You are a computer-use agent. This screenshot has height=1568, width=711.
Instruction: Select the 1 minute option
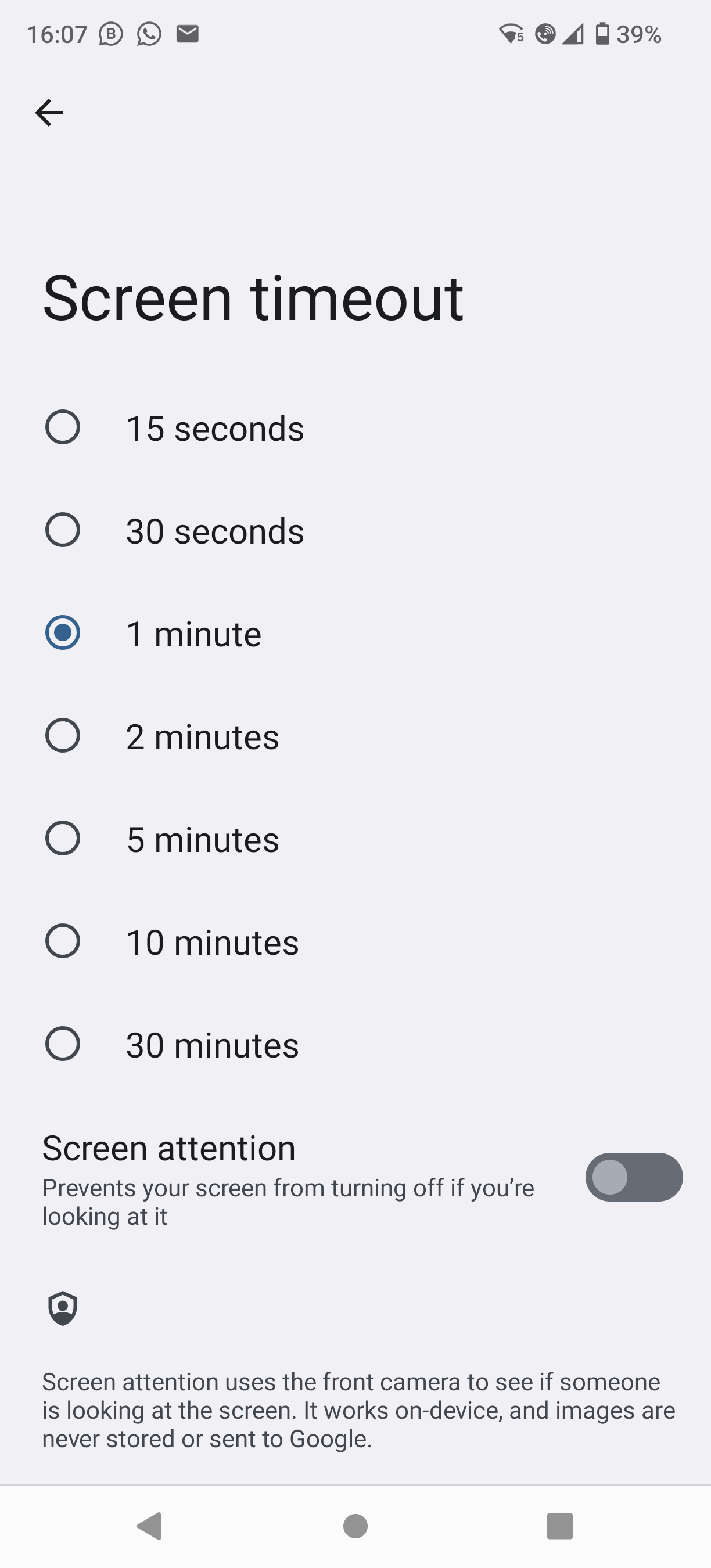pyautogui.click(x=355, y=633)
